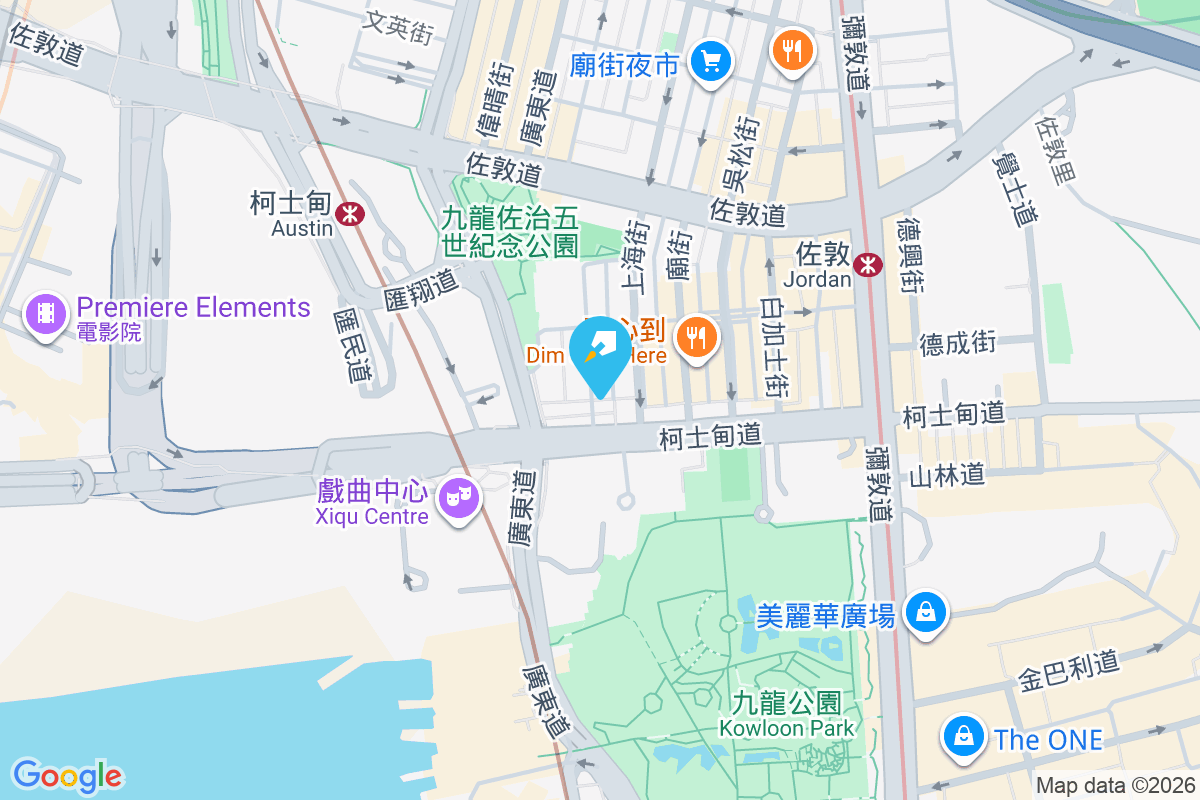Open the Xiqu Centre theatre marker
The image size is (1200, 800).
tap(460, 497)
